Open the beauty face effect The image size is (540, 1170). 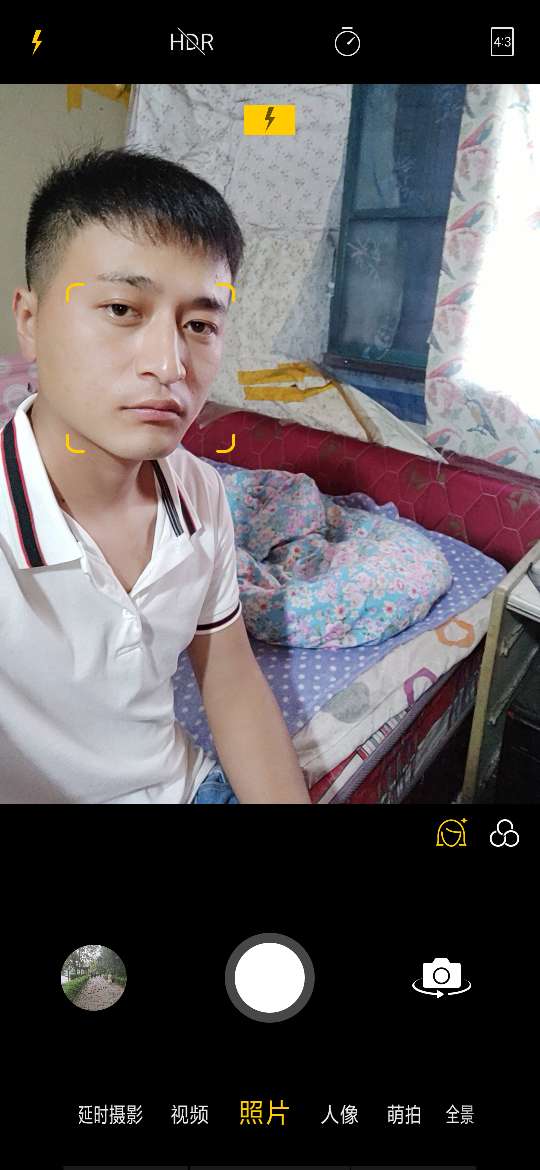point(451,833)
